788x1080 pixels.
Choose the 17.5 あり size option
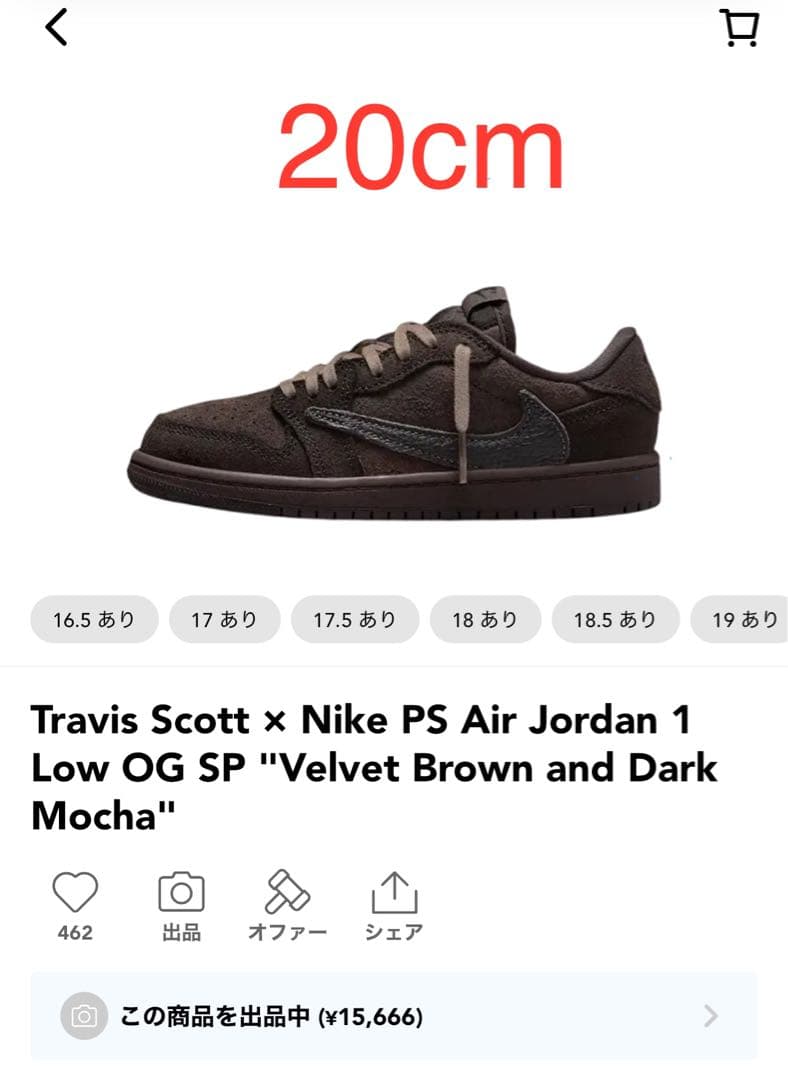coord(355,619)
